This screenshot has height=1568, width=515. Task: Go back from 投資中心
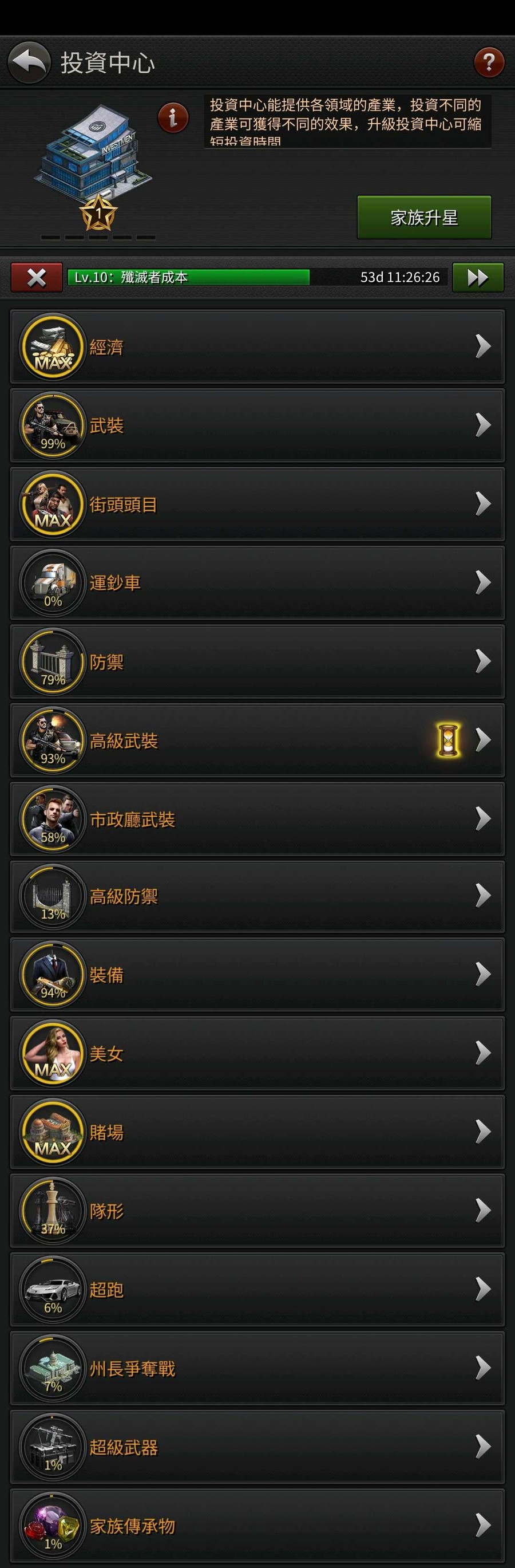[29, 62]
